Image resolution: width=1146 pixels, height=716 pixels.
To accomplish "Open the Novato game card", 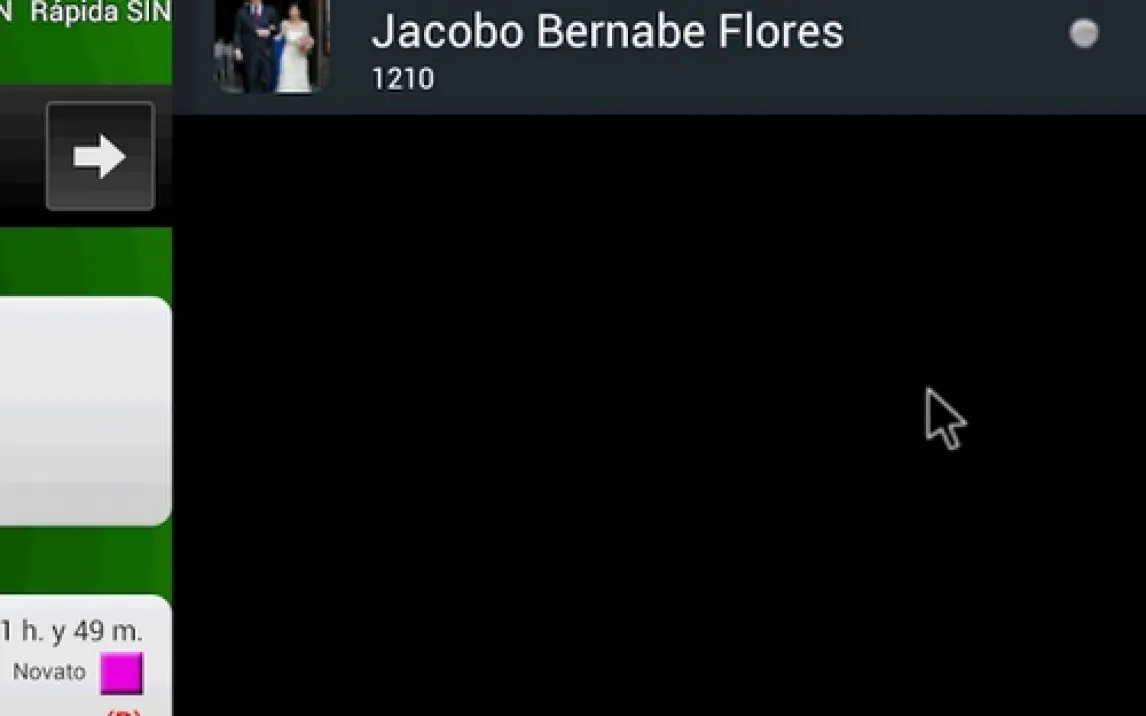I will 86,655.
